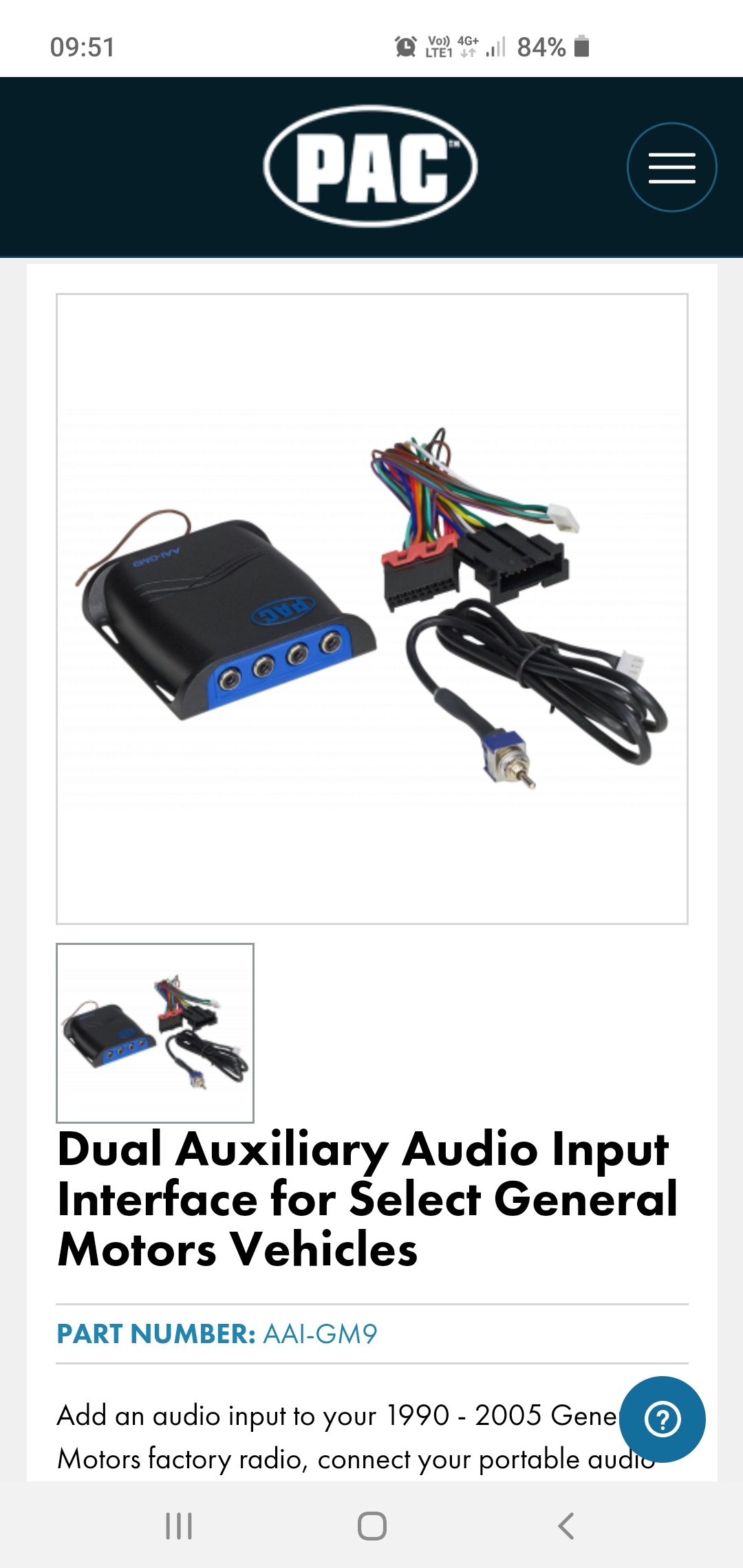Tap the PAC logo to go home
The width and height of the screenshot is (743, 1568).
coord(371,166)
